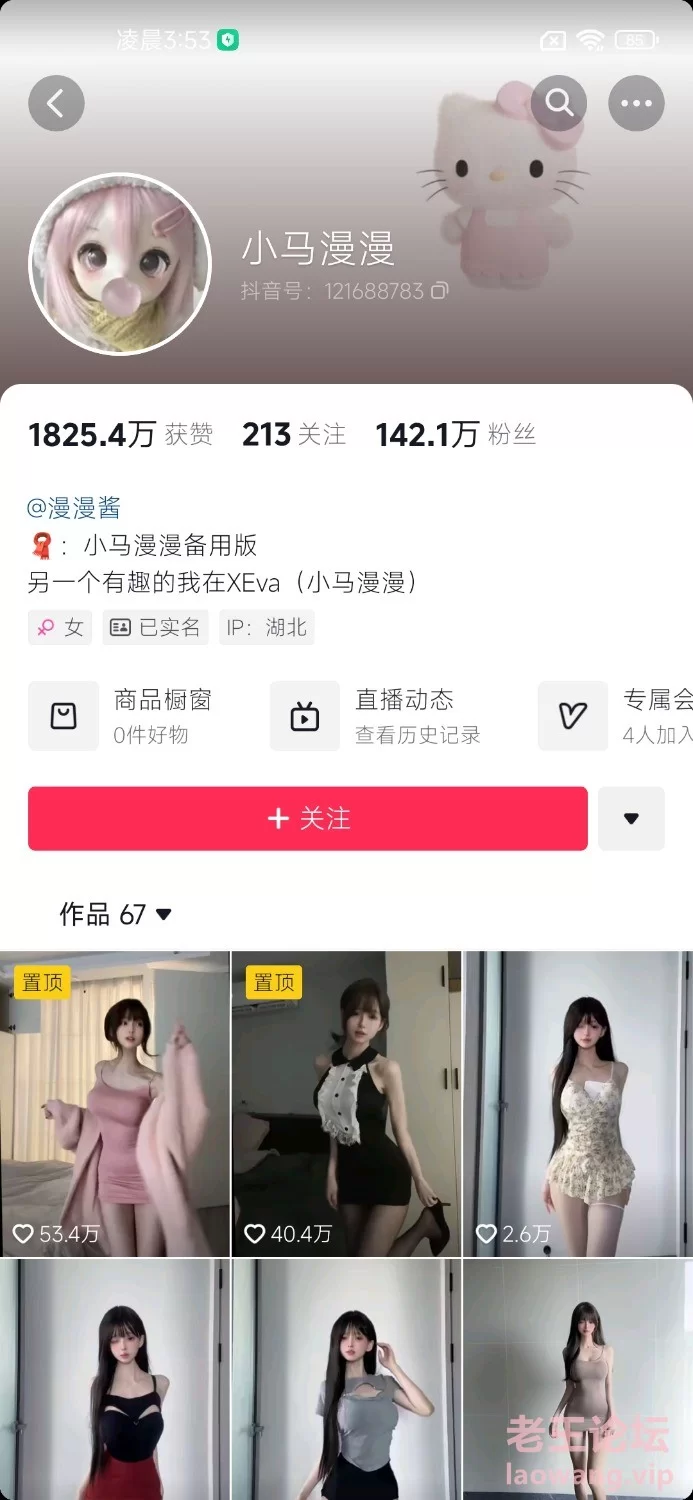
Task: Open the profile avatar picture
Action: coord(120,264)
